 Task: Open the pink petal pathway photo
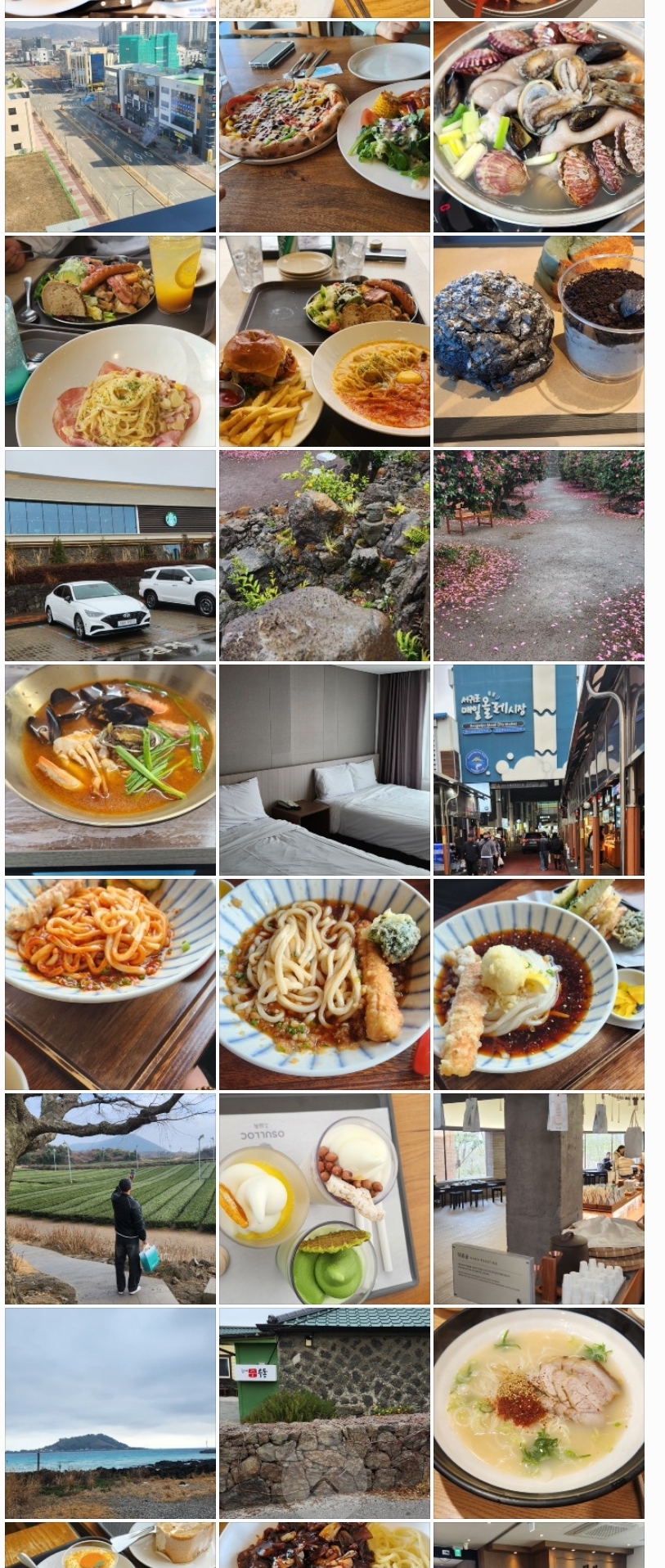(x=539, y=556)
